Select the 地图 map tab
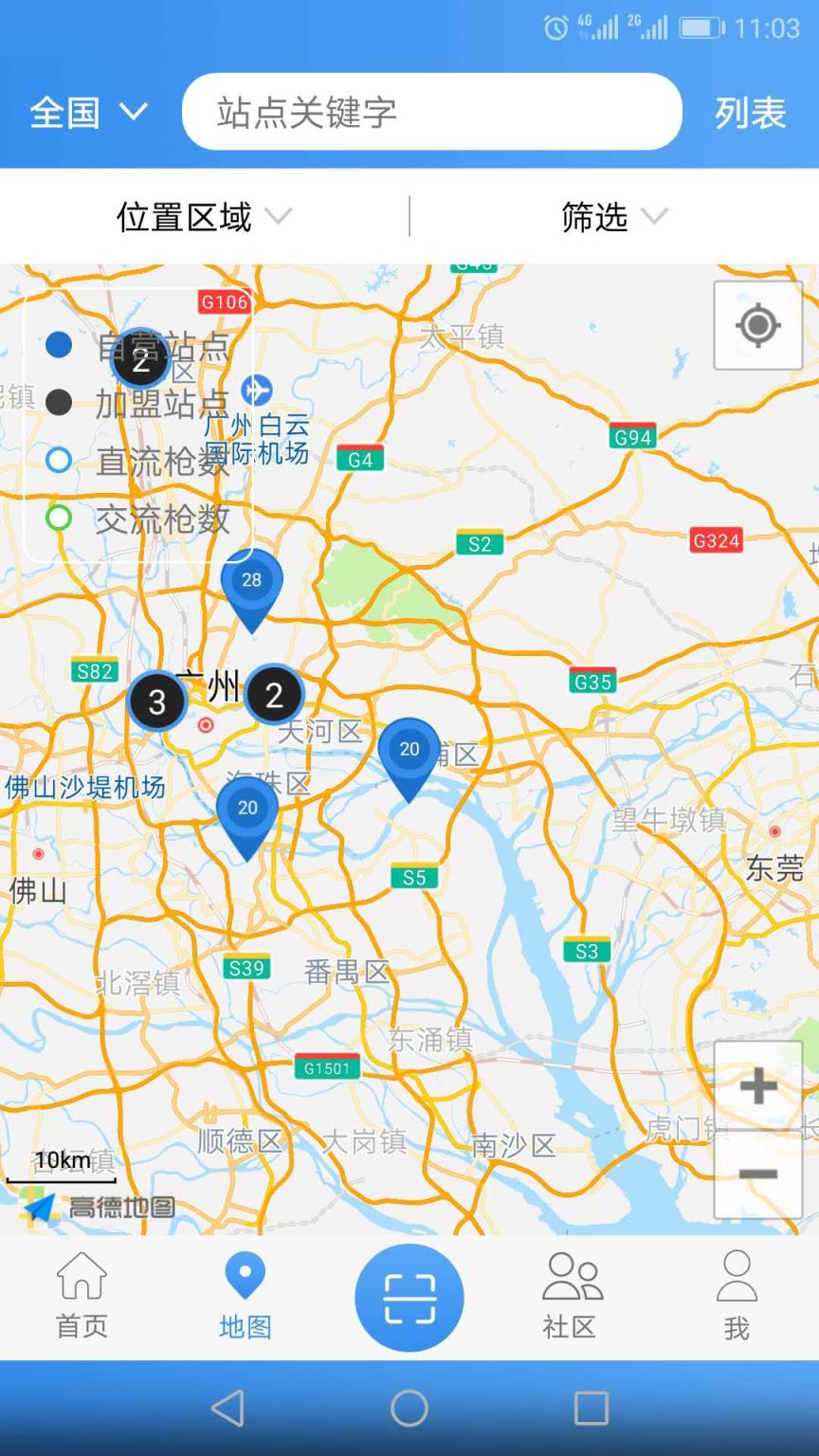 (246, 1294)
